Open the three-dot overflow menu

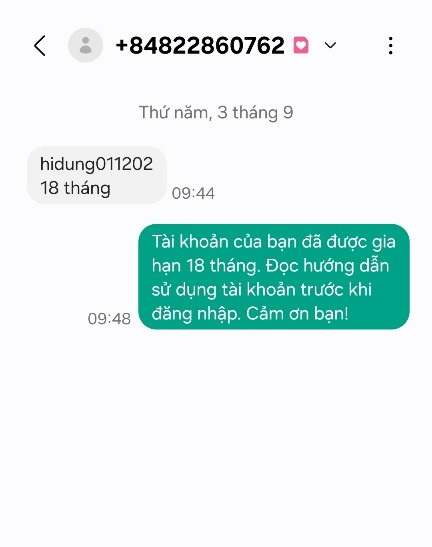[x=390, y=46]
